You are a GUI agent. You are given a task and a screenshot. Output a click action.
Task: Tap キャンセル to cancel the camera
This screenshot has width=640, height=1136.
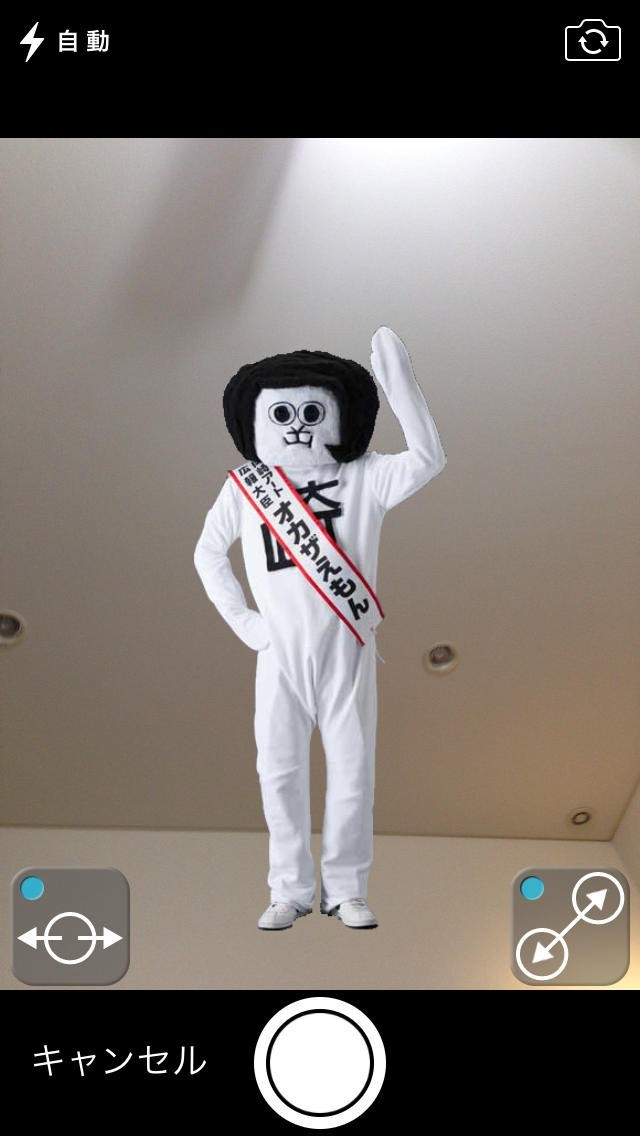click(x=119, y=1060)
